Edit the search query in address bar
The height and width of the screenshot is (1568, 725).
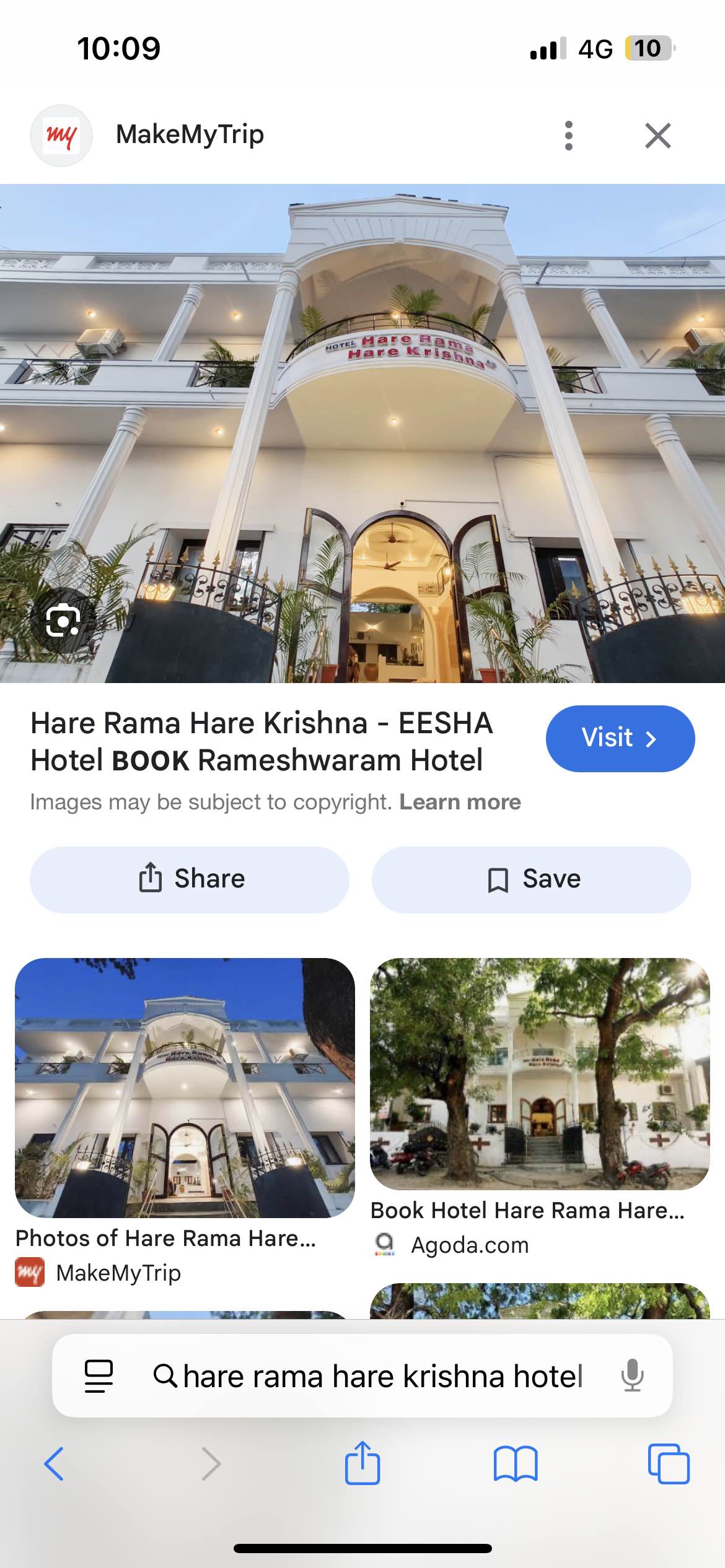click(x=382, y=1377)
